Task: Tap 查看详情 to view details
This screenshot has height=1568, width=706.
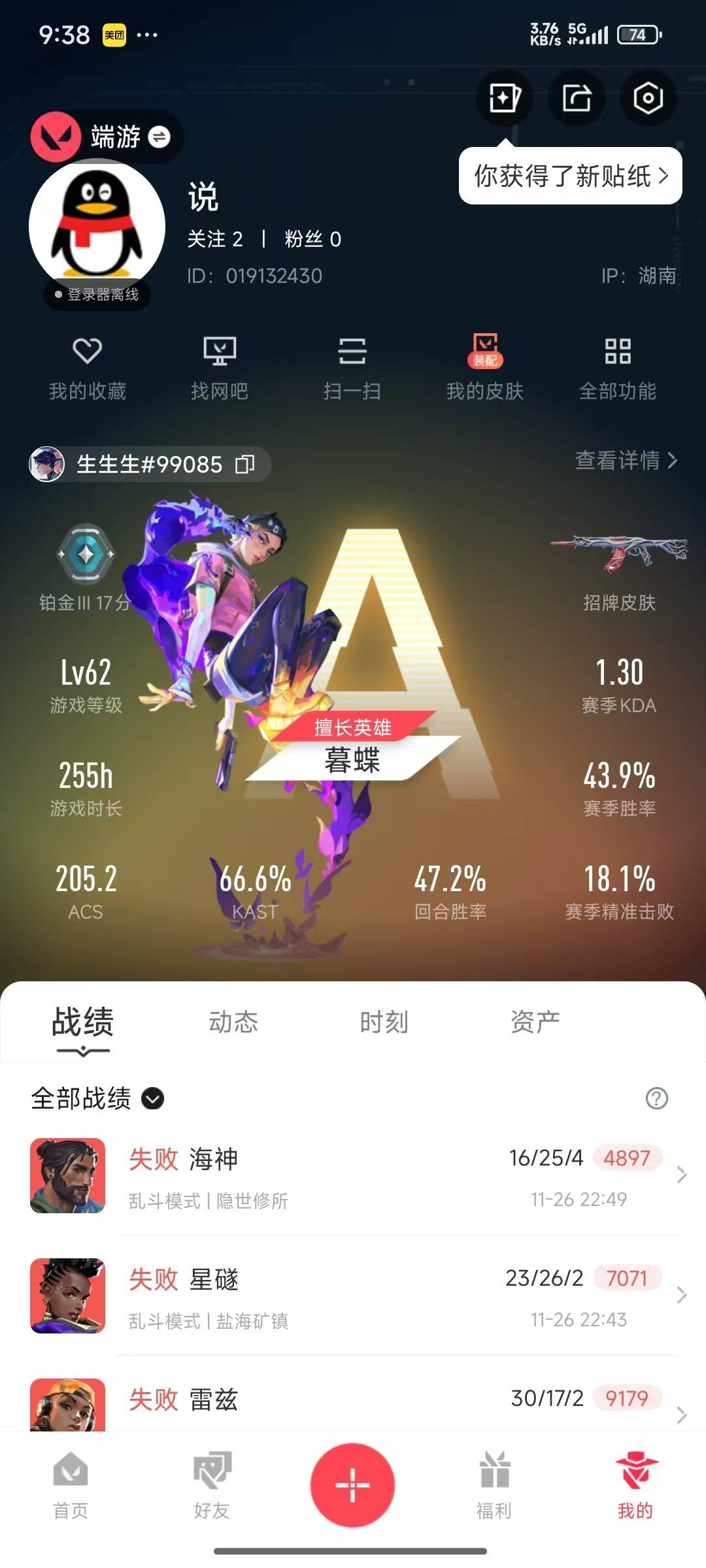Action: click(x=626, y=461)
